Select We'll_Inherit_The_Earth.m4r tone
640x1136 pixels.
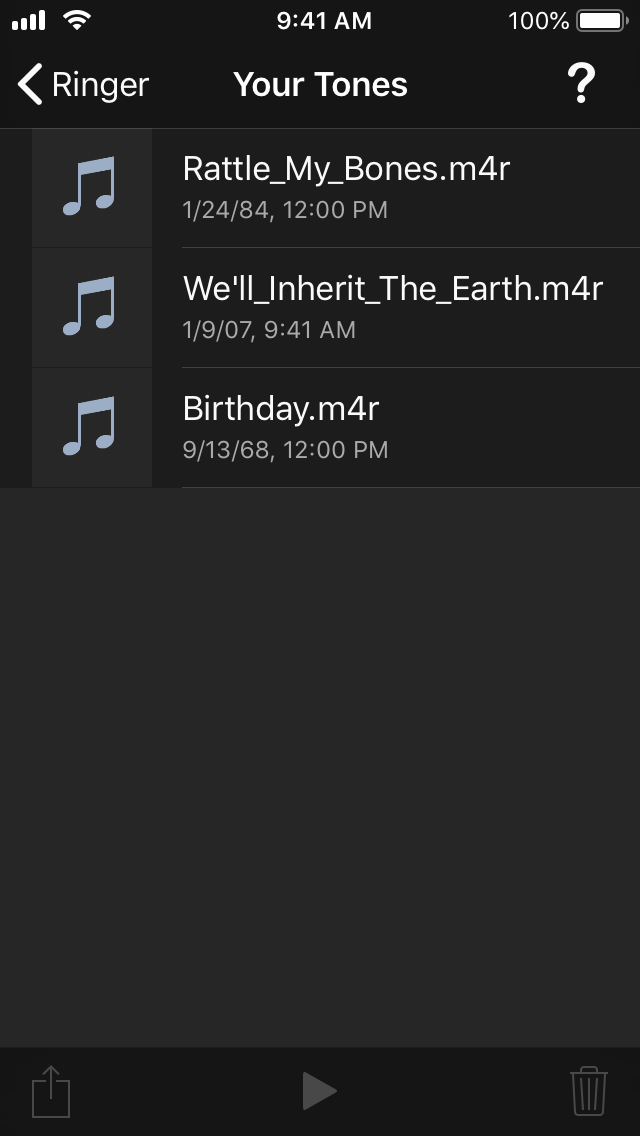point(320,308)
